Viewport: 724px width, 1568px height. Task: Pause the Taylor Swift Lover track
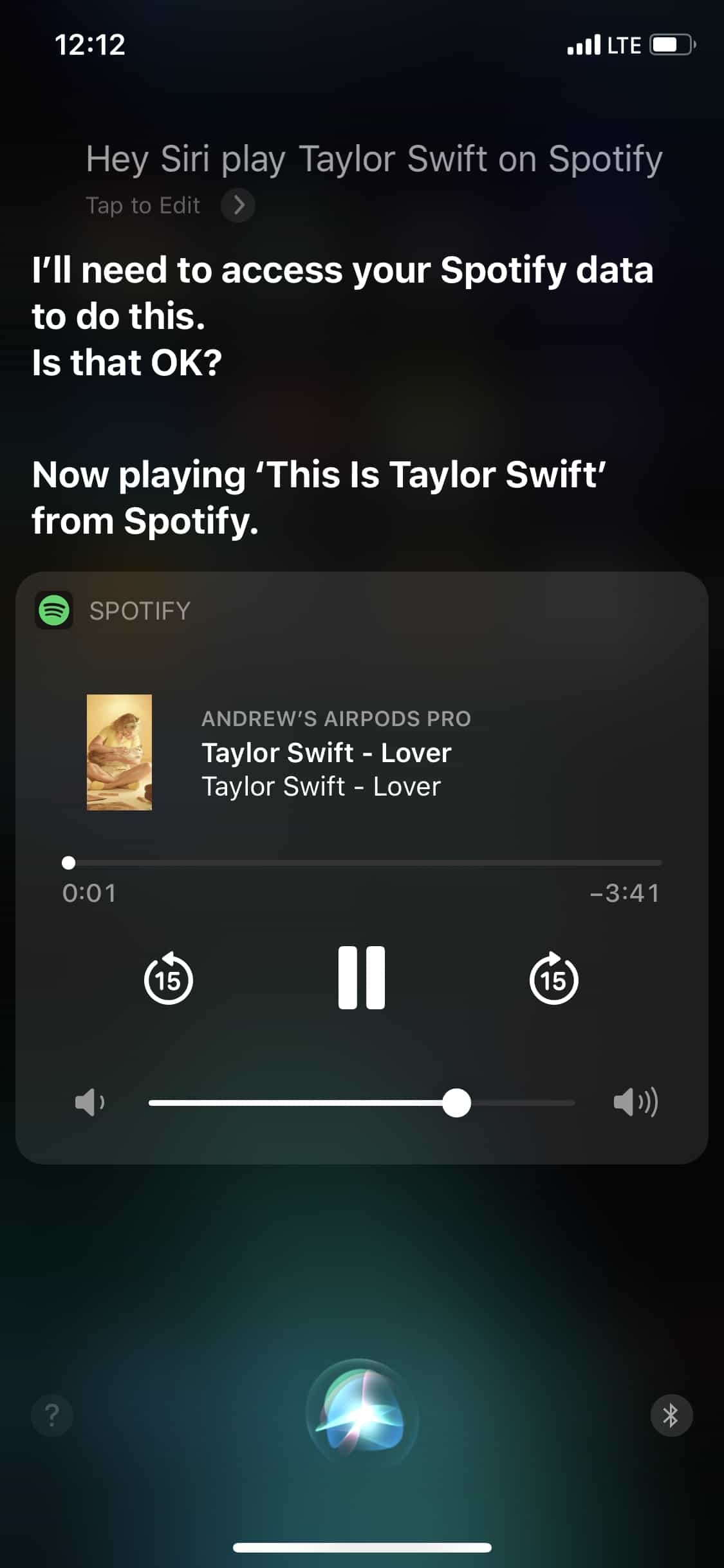click(x=362, y=977)
